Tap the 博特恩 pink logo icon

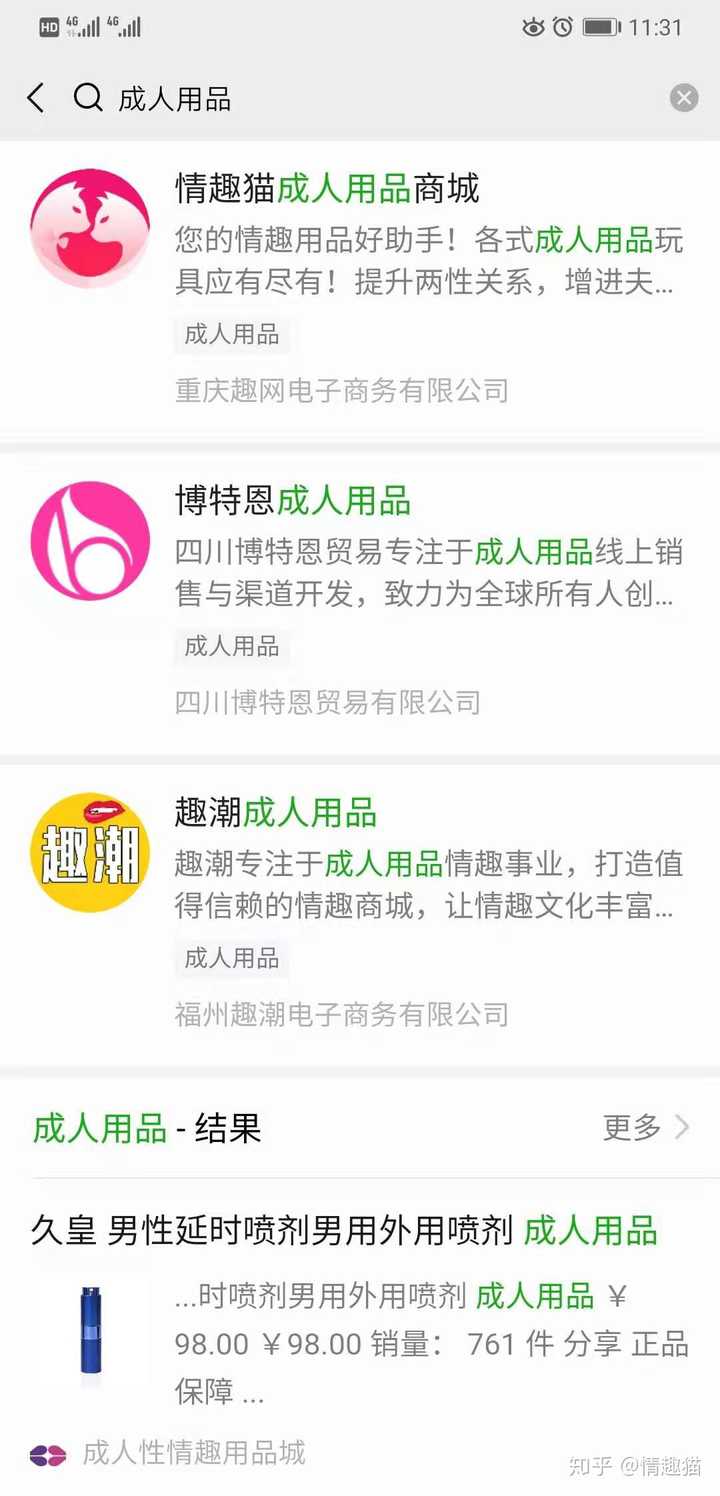pos(89,541)
